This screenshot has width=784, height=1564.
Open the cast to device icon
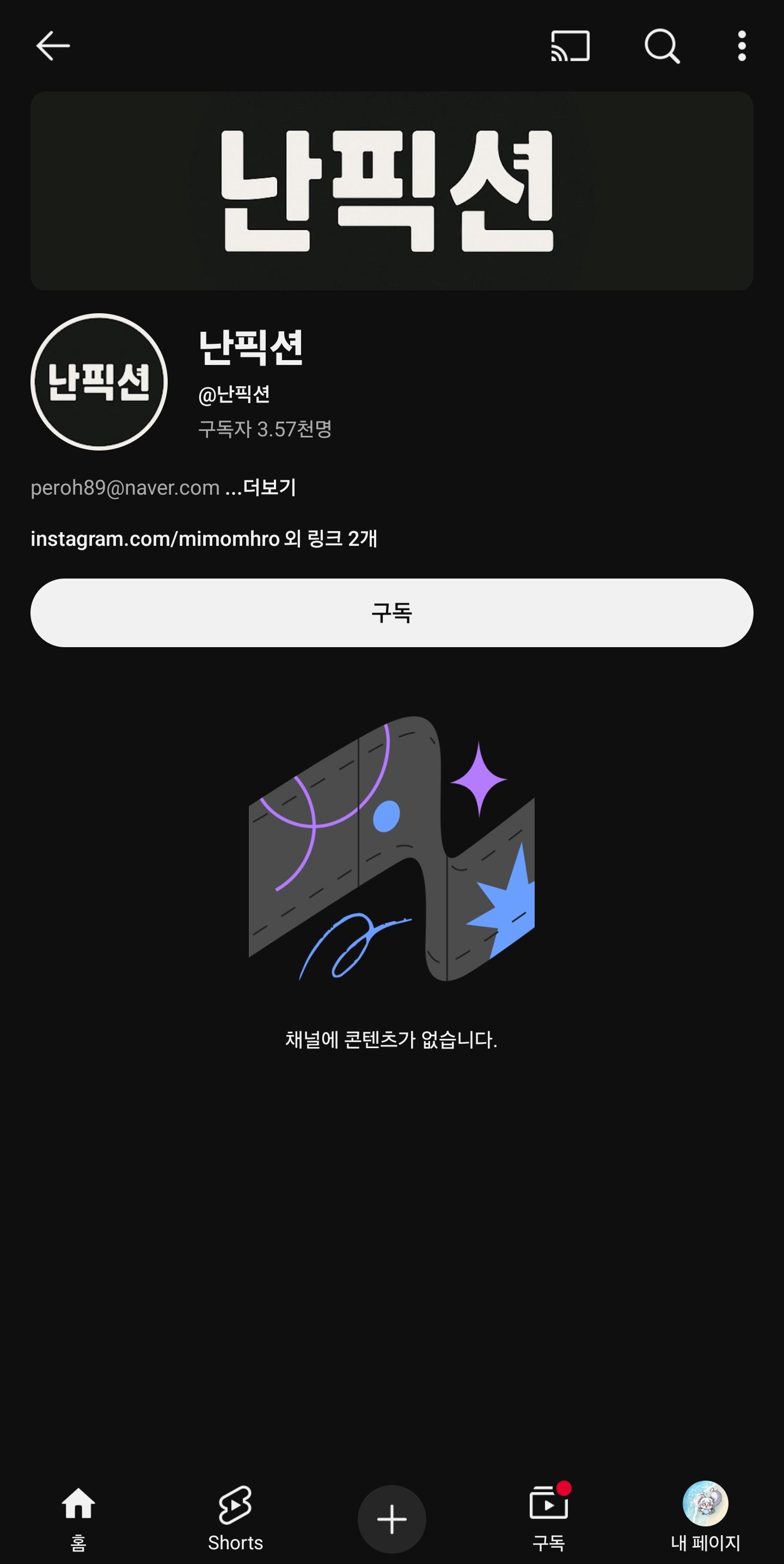click(x=570, y=46)
